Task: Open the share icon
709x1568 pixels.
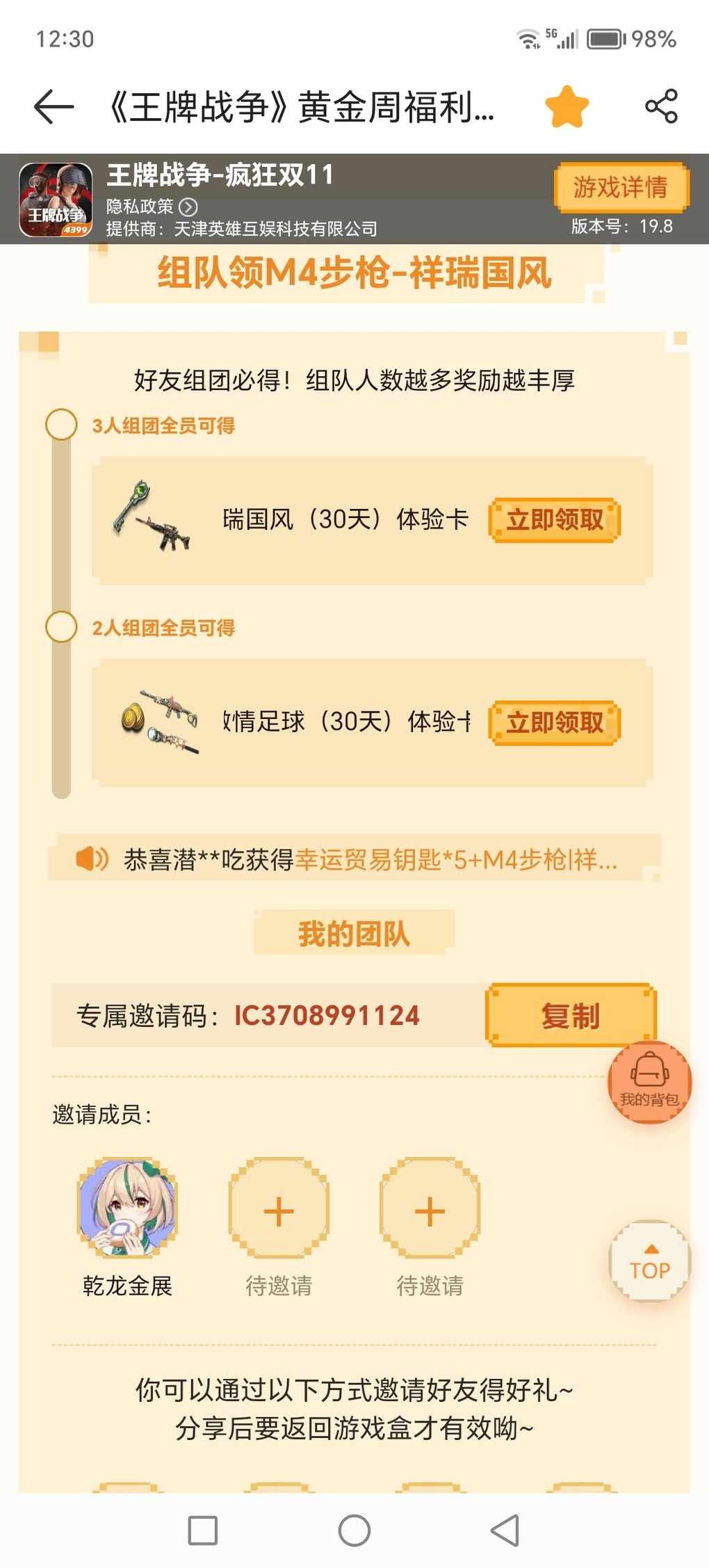Action: point(661,106)
